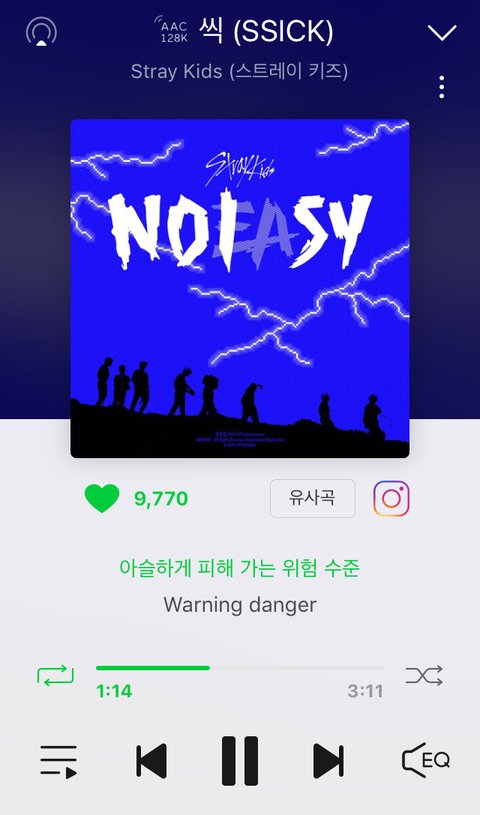Open the three-dot more options menu
The image size is (480, 815).
point(442,87)
